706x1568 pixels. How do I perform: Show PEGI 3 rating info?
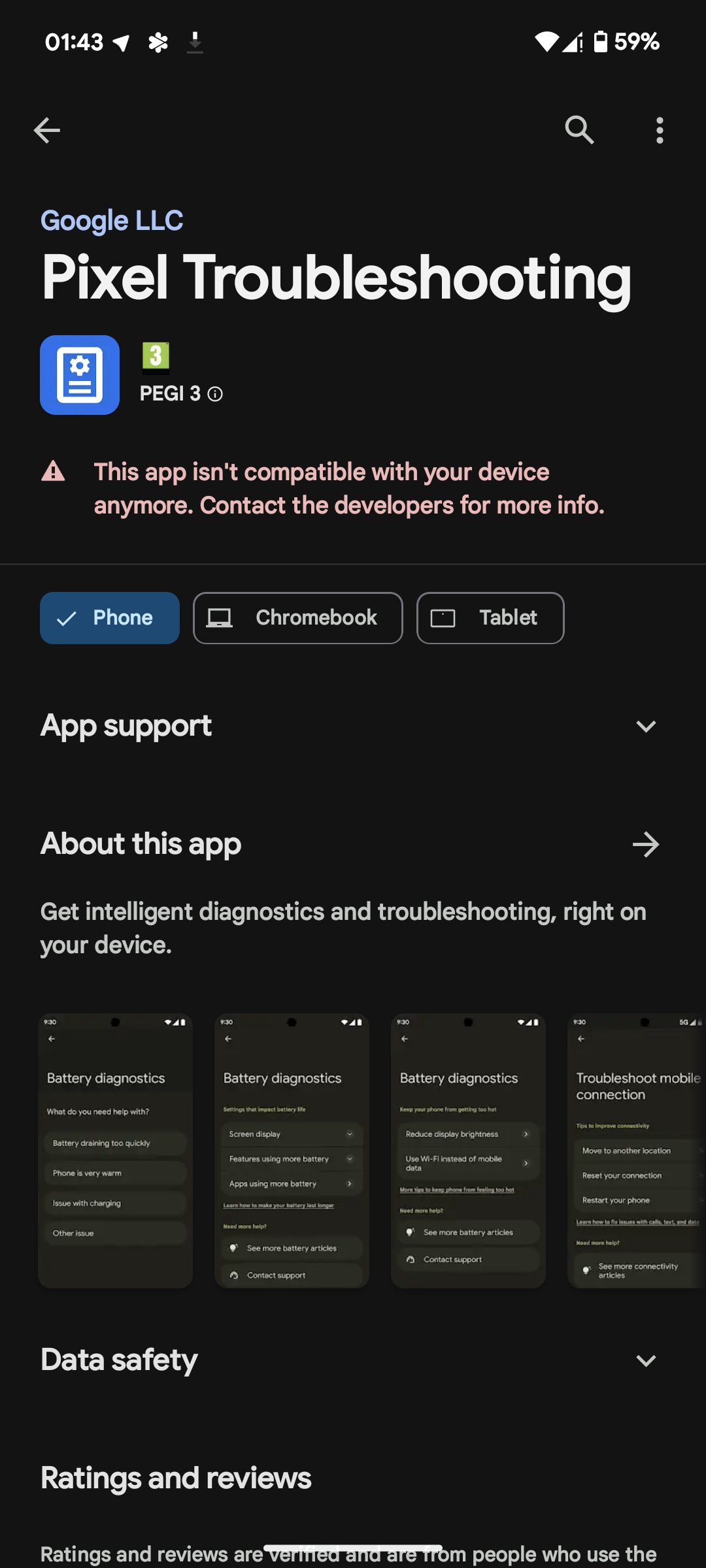(x=215, y=394)
